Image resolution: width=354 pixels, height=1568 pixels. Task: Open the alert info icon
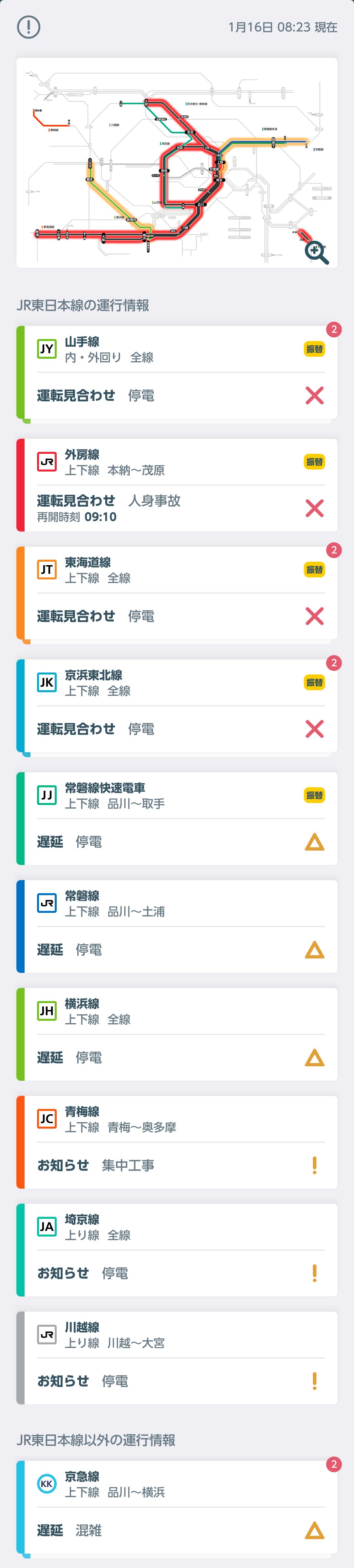coord(29,27)
